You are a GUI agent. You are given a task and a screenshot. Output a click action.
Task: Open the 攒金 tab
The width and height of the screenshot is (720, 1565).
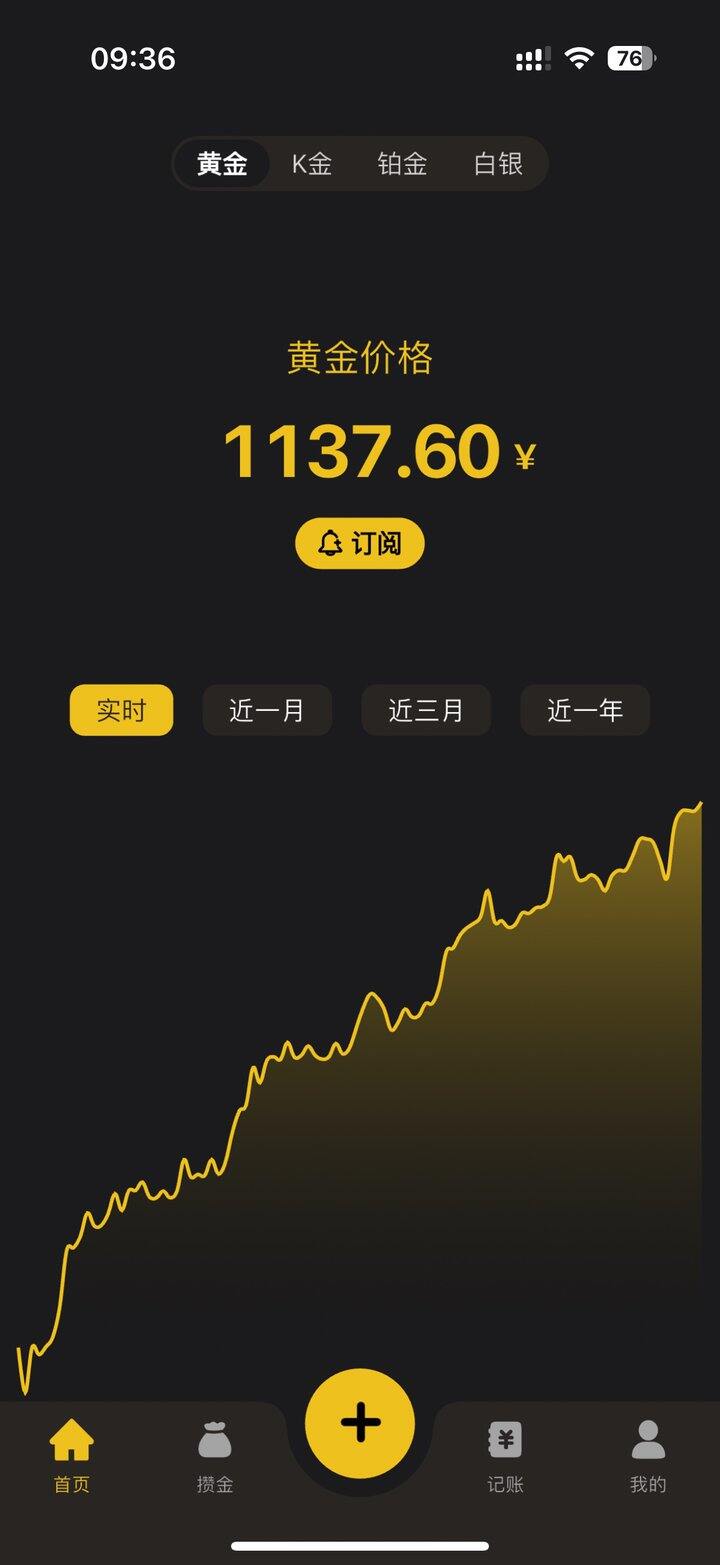coord(215,1455)
